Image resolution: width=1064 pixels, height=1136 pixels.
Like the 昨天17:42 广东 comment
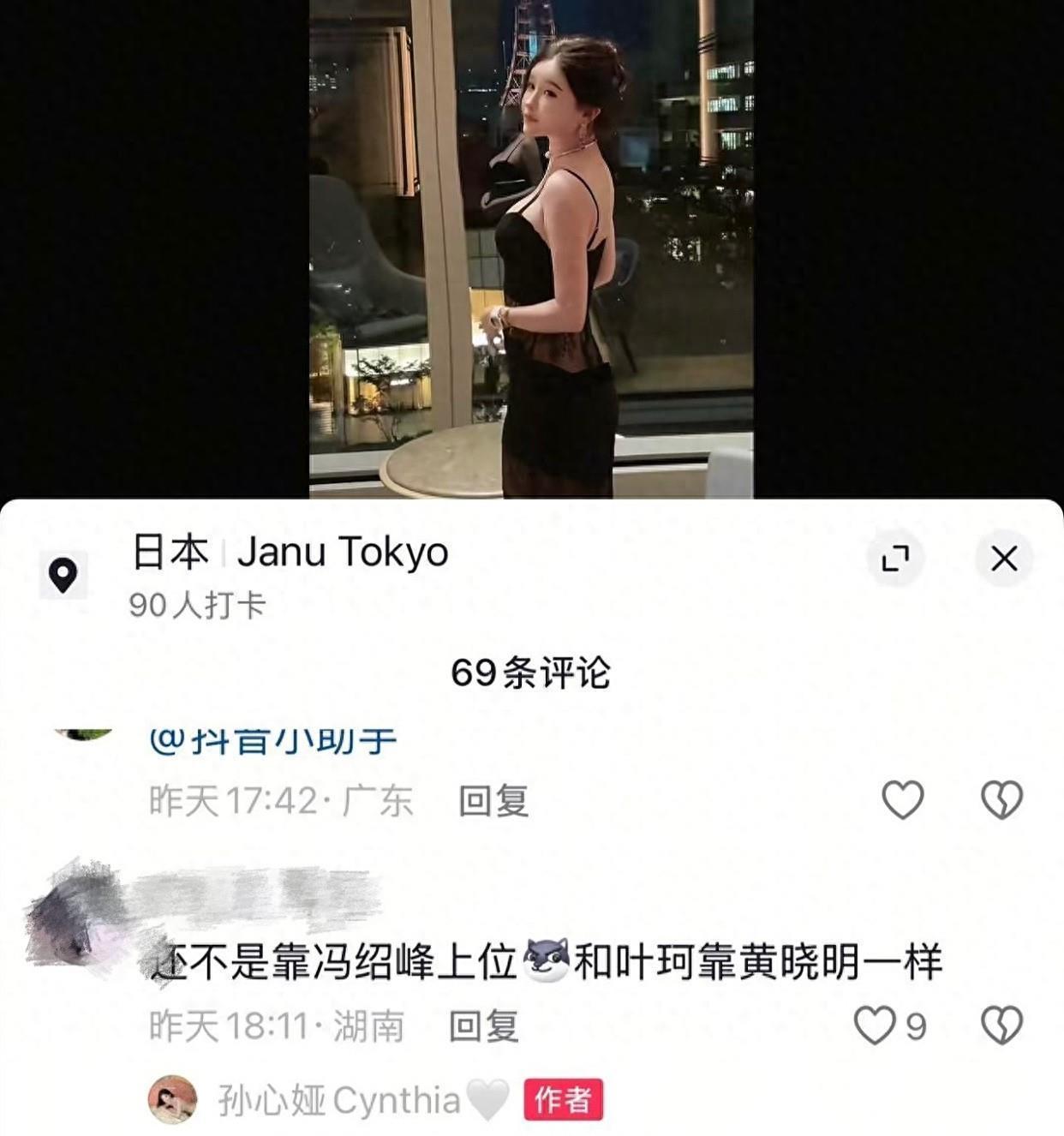[x=903, y=800]
